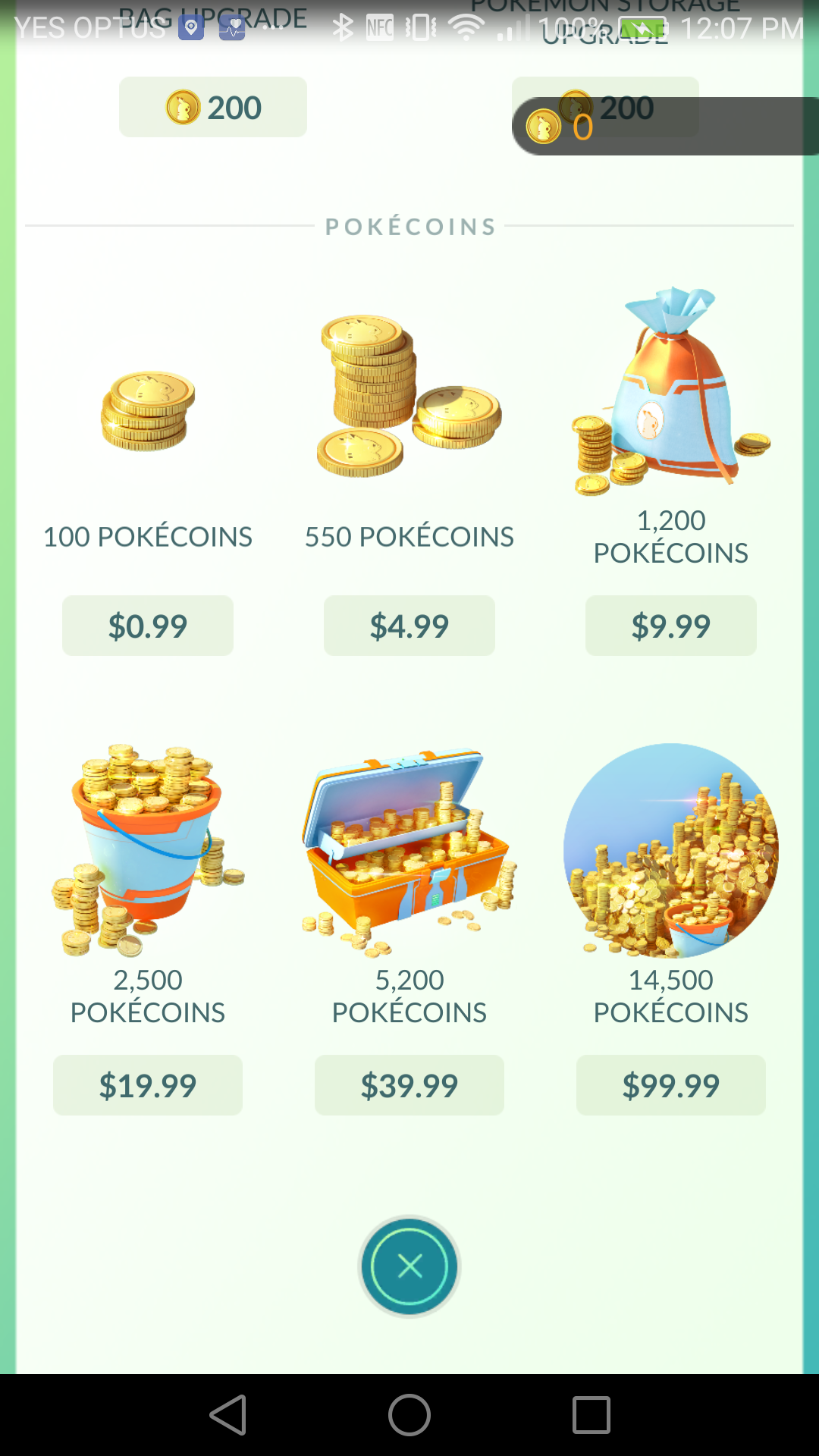The height and width of the screenshot is (1456, 819).
Task: Select the $19.99 PokéCoins bundle
Action: [x=148, y=1085]
